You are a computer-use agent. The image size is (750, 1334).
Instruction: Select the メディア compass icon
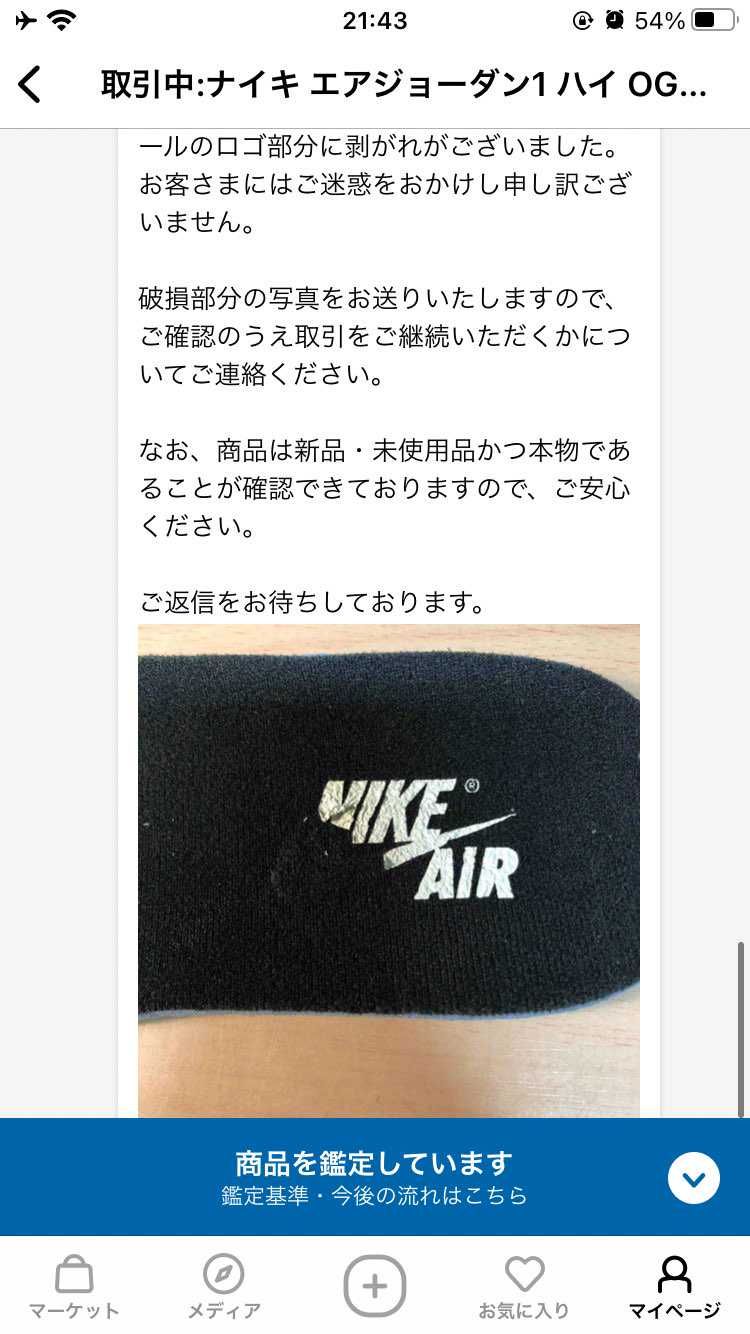[x=225, y=1275]
